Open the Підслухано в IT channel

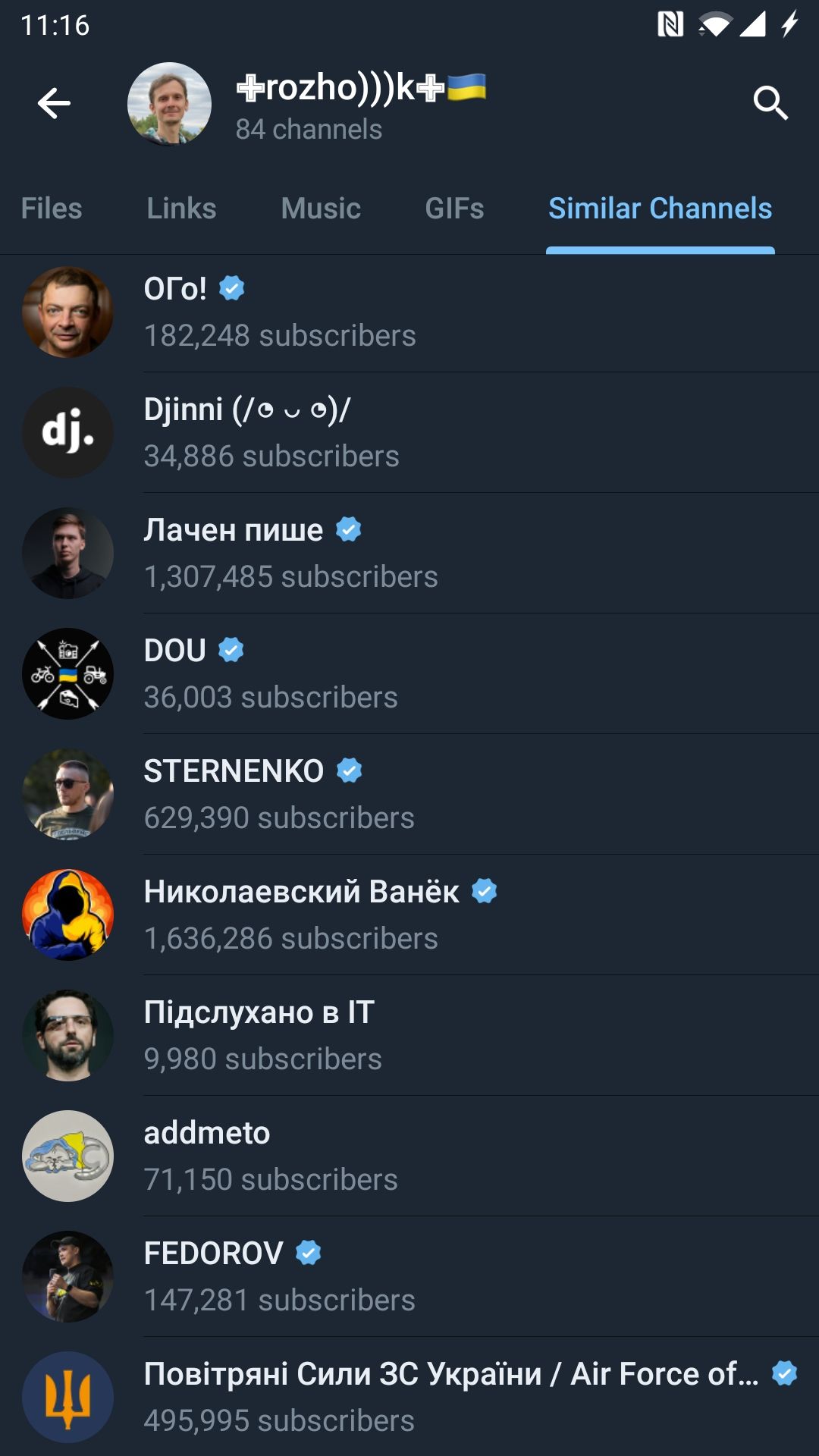[x=409, y=1035]
